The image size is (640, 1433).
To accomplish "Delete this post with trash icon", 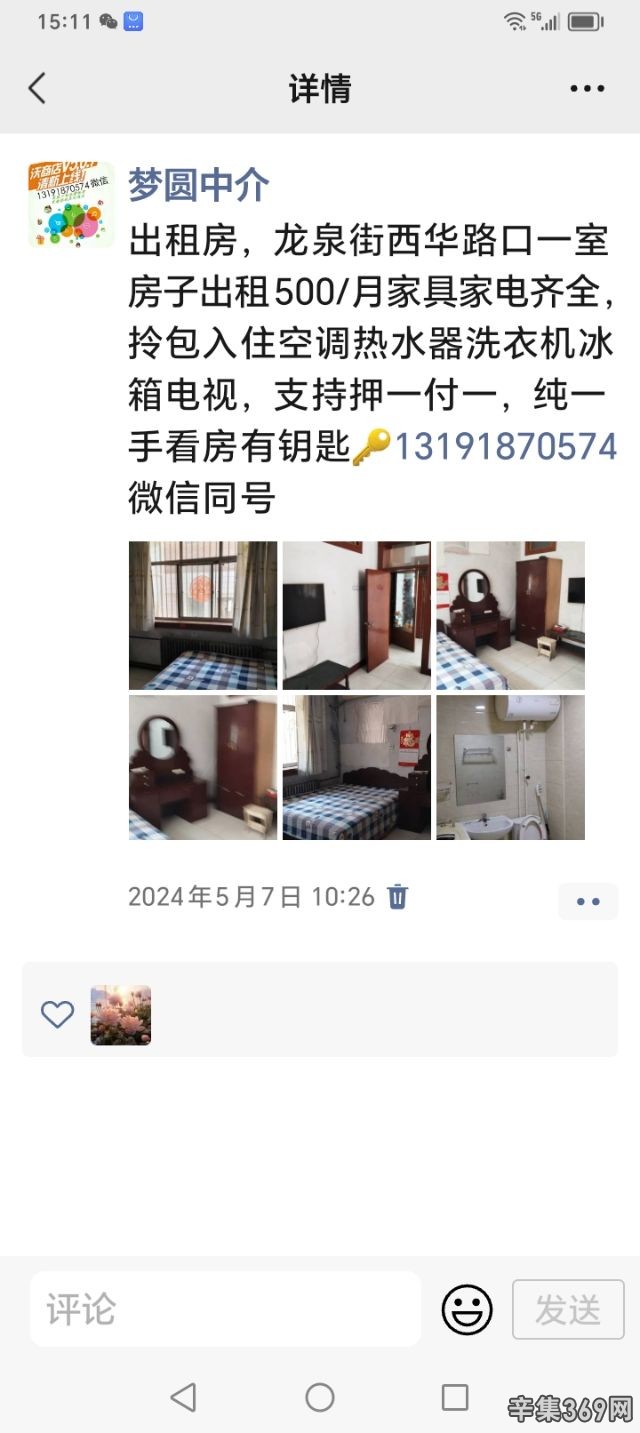I will pos(398,896).
